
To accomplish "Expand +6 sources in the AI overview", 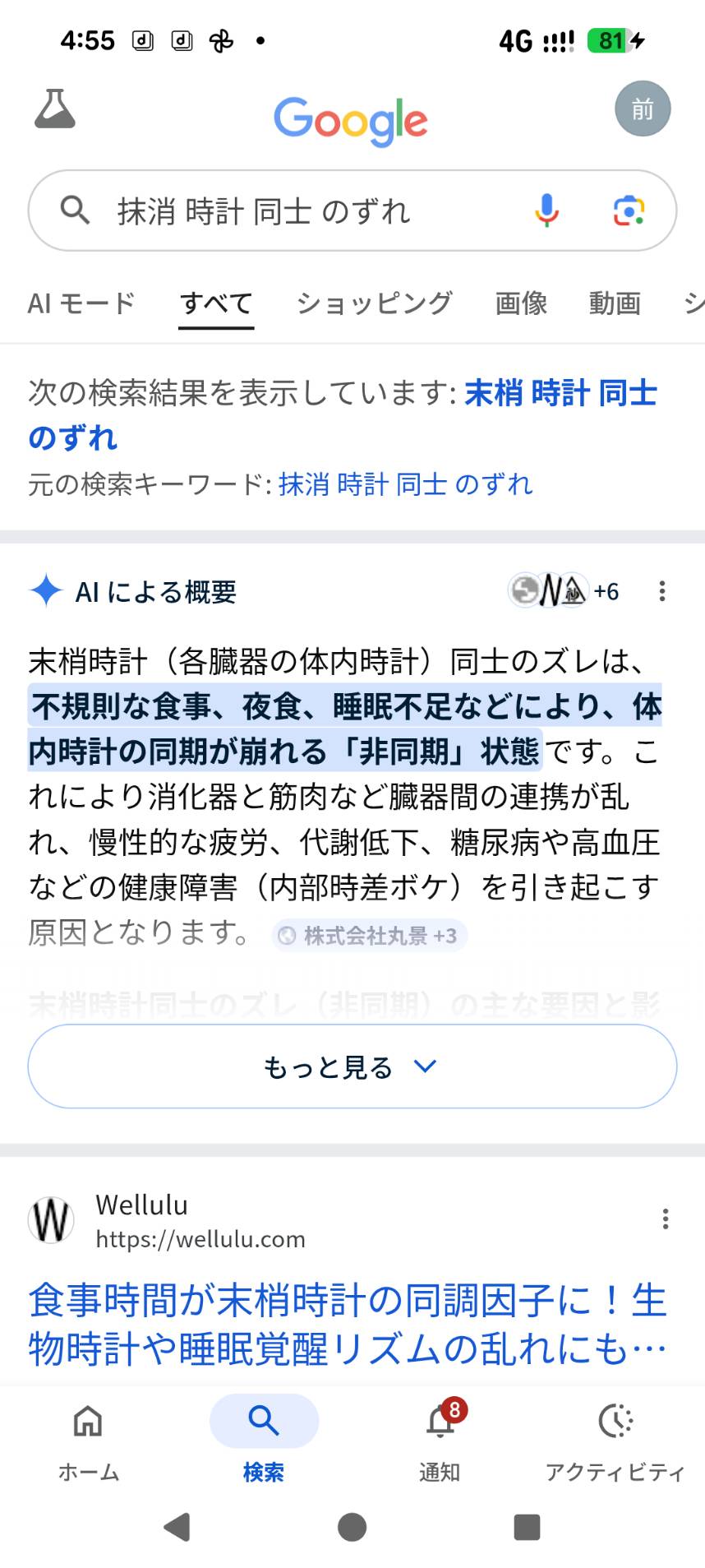I will [x=606, y=591].
